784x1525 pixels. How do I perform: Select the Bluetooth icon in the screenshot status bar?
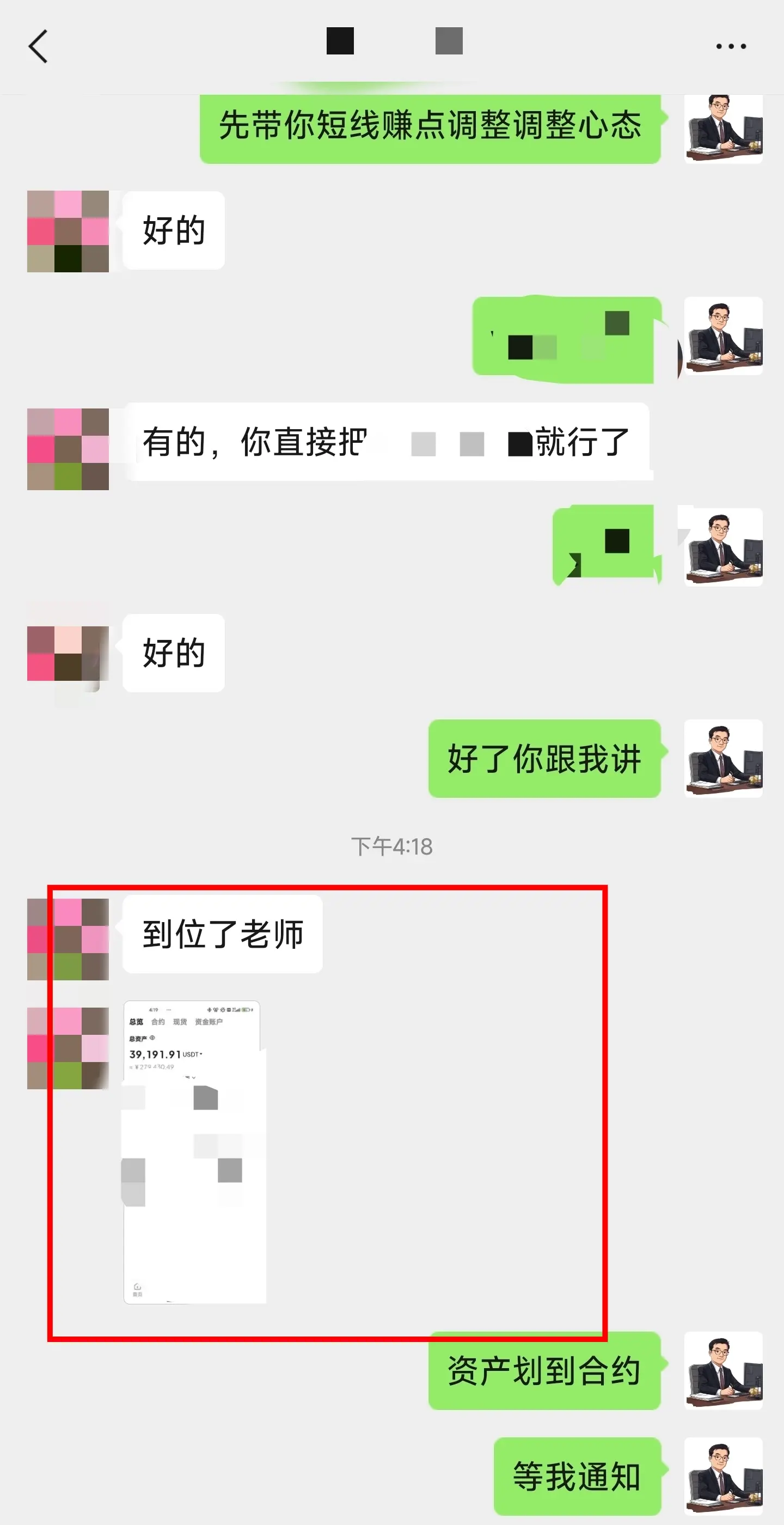(209, 1010)
